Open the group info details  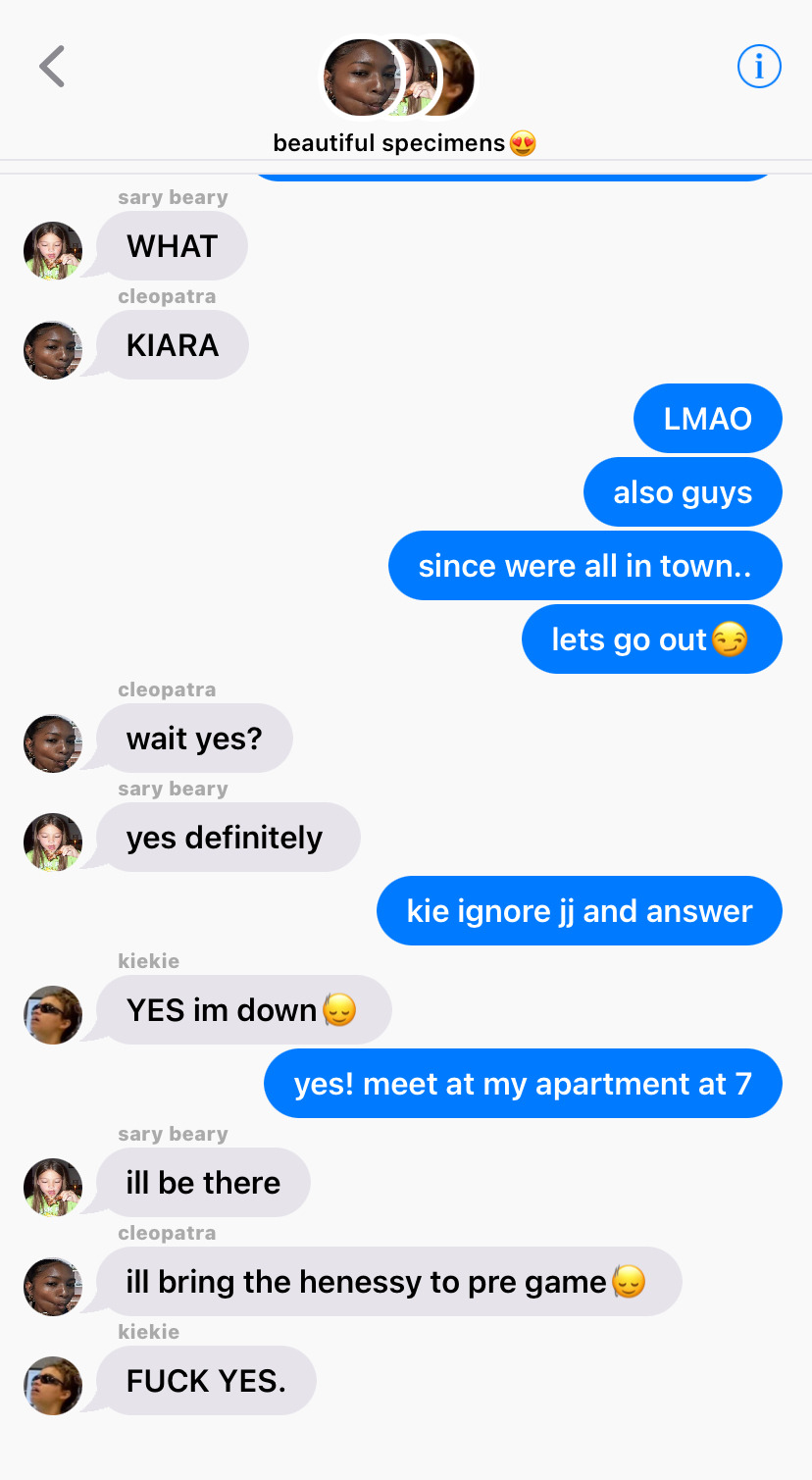[x=758, y=68]
